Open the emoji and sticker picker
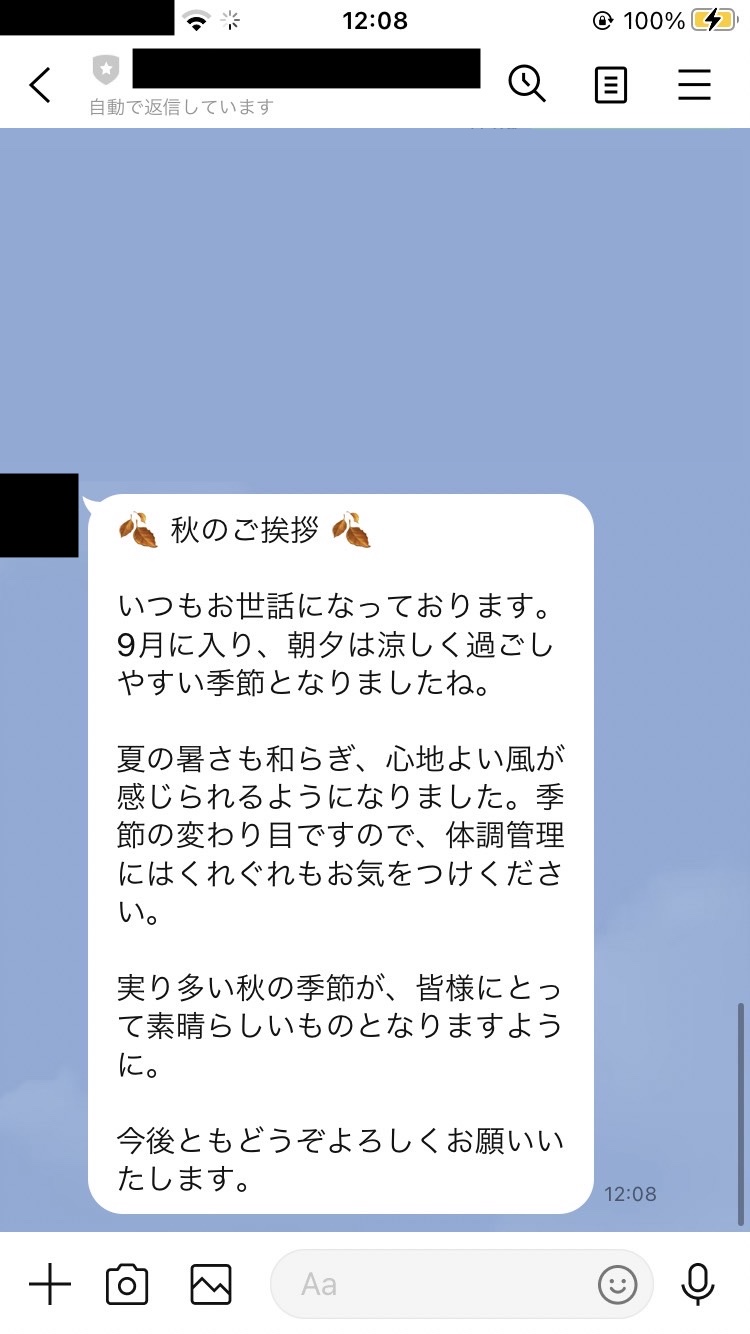 pyautogui.click(x=618, y=1284)
